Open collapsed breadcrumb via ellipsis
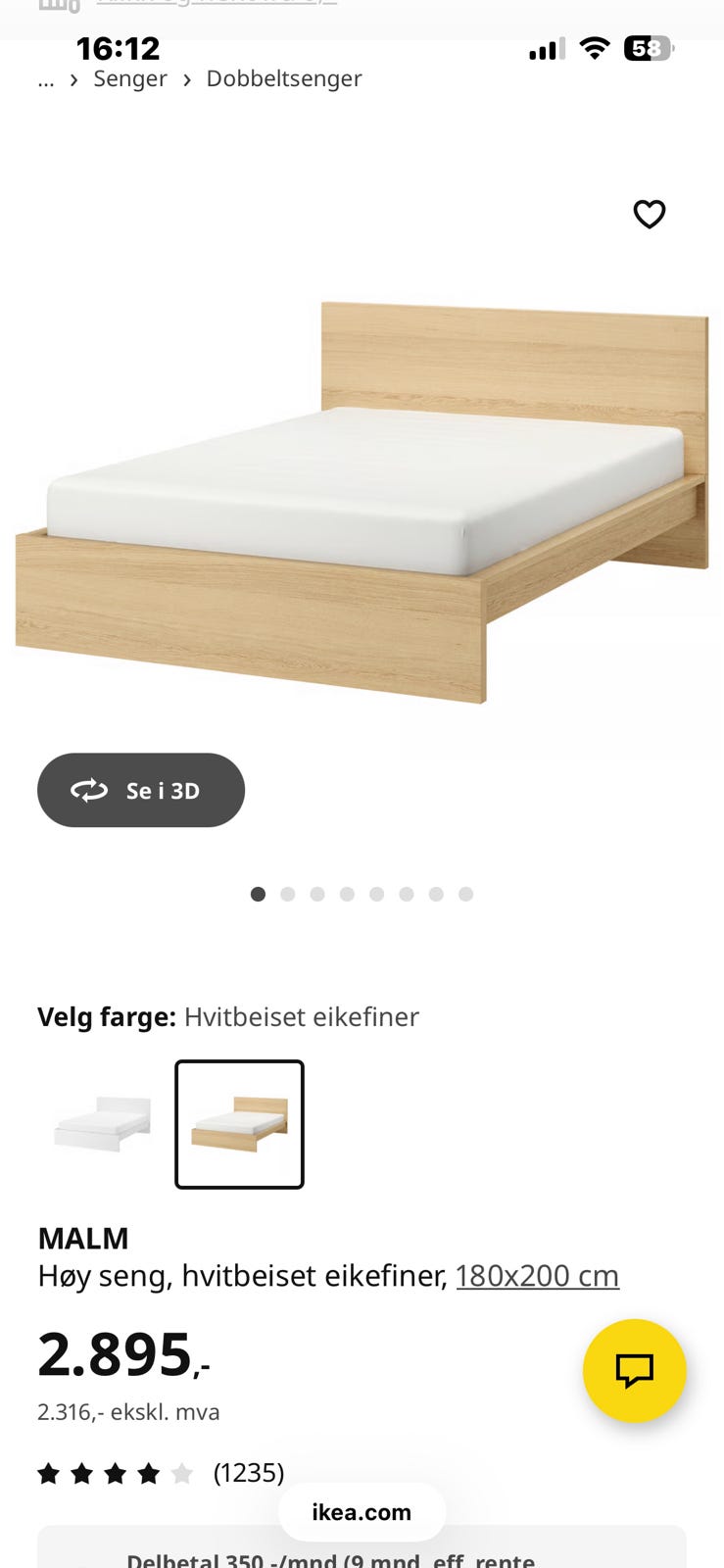Screen dimensions: 724x1568 [x=46, y=80]
